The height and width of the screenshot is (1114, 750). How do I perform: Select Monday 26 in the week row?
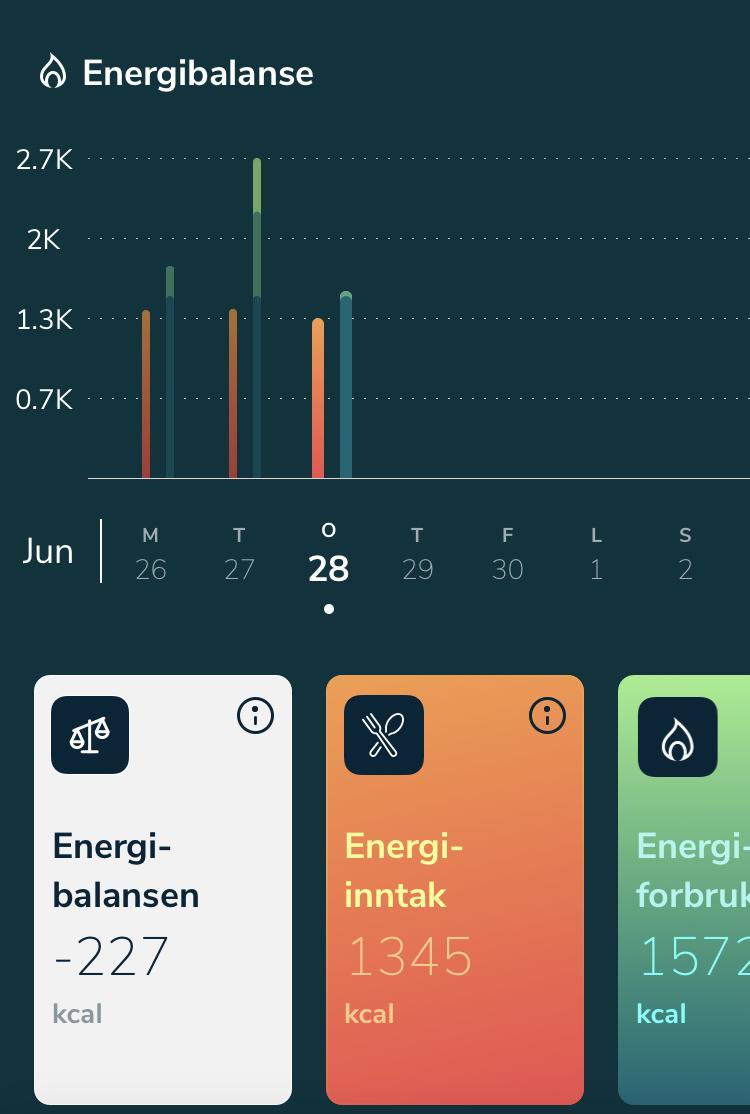point(150,555)
